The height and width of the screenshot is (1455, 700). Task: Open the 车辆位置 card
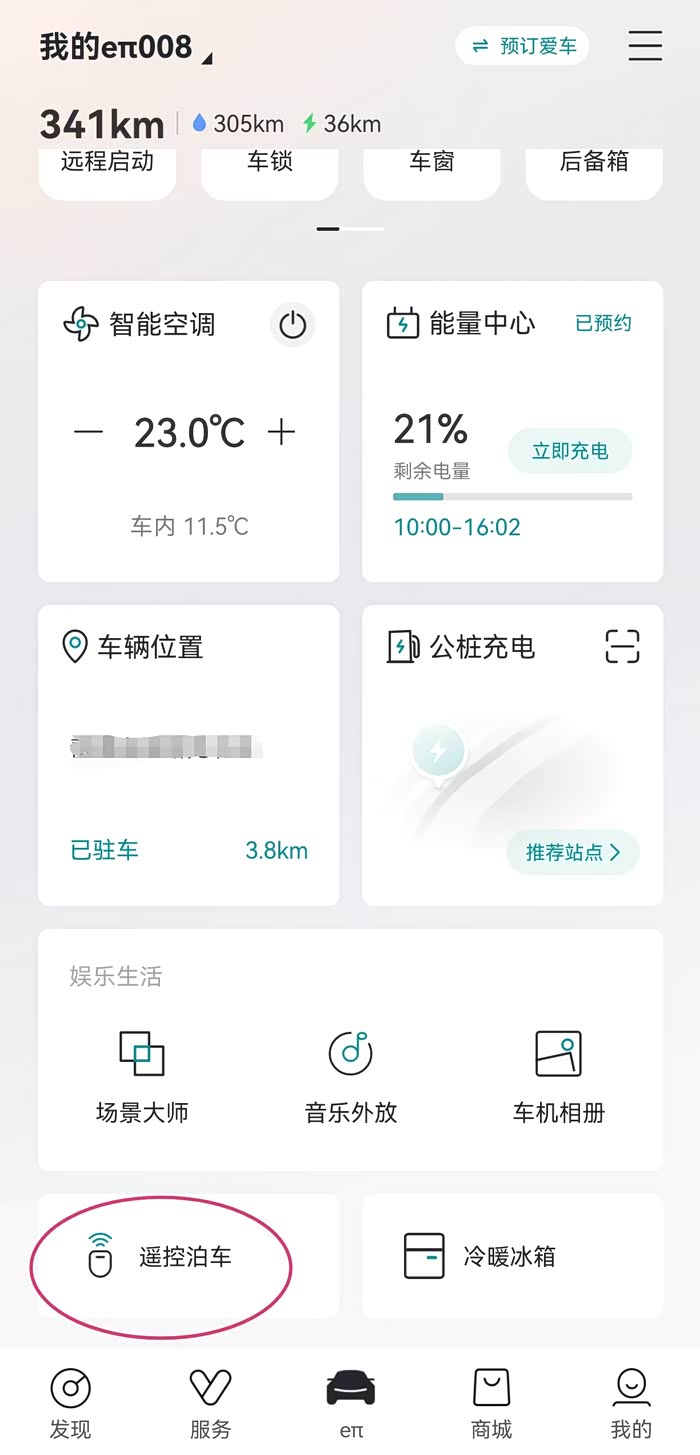188,755
